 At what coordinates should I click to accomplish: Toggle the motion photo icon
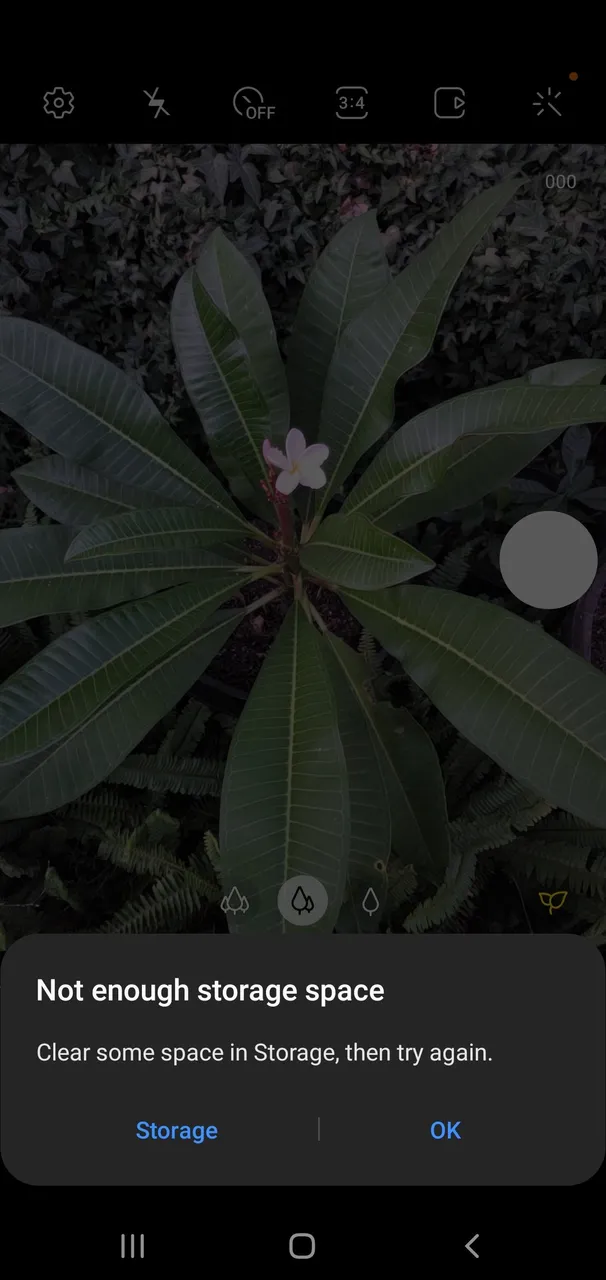449,103
